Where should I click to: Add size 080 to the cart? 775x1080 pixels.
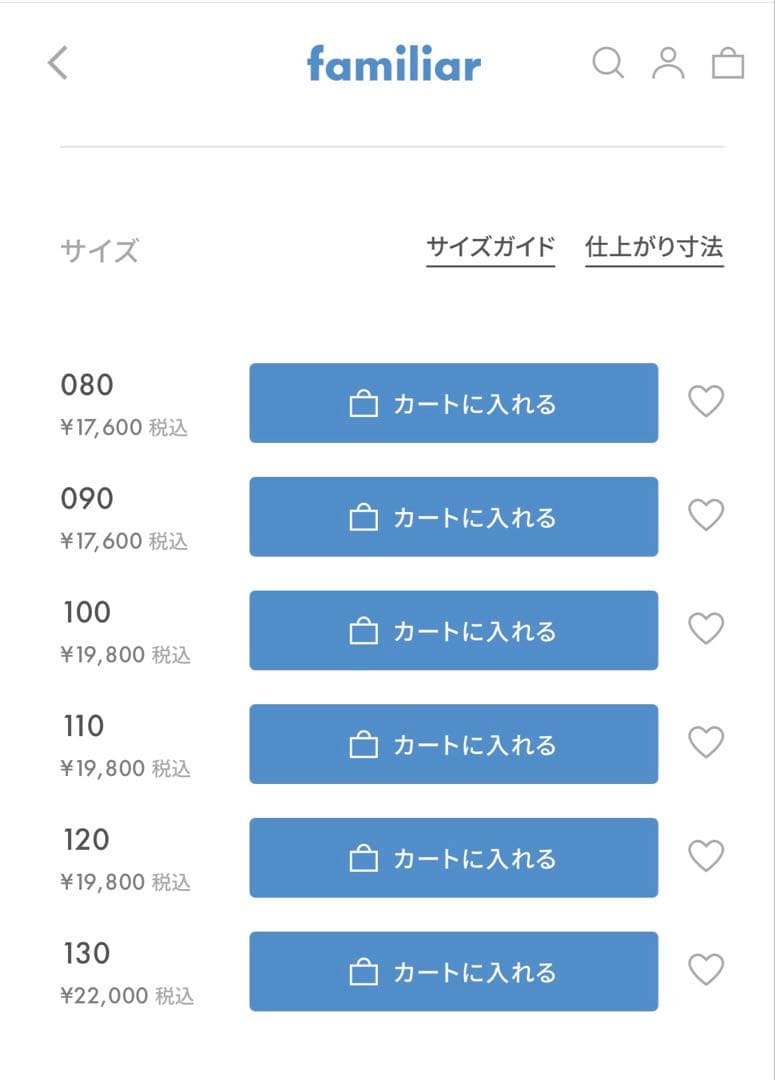452,403
